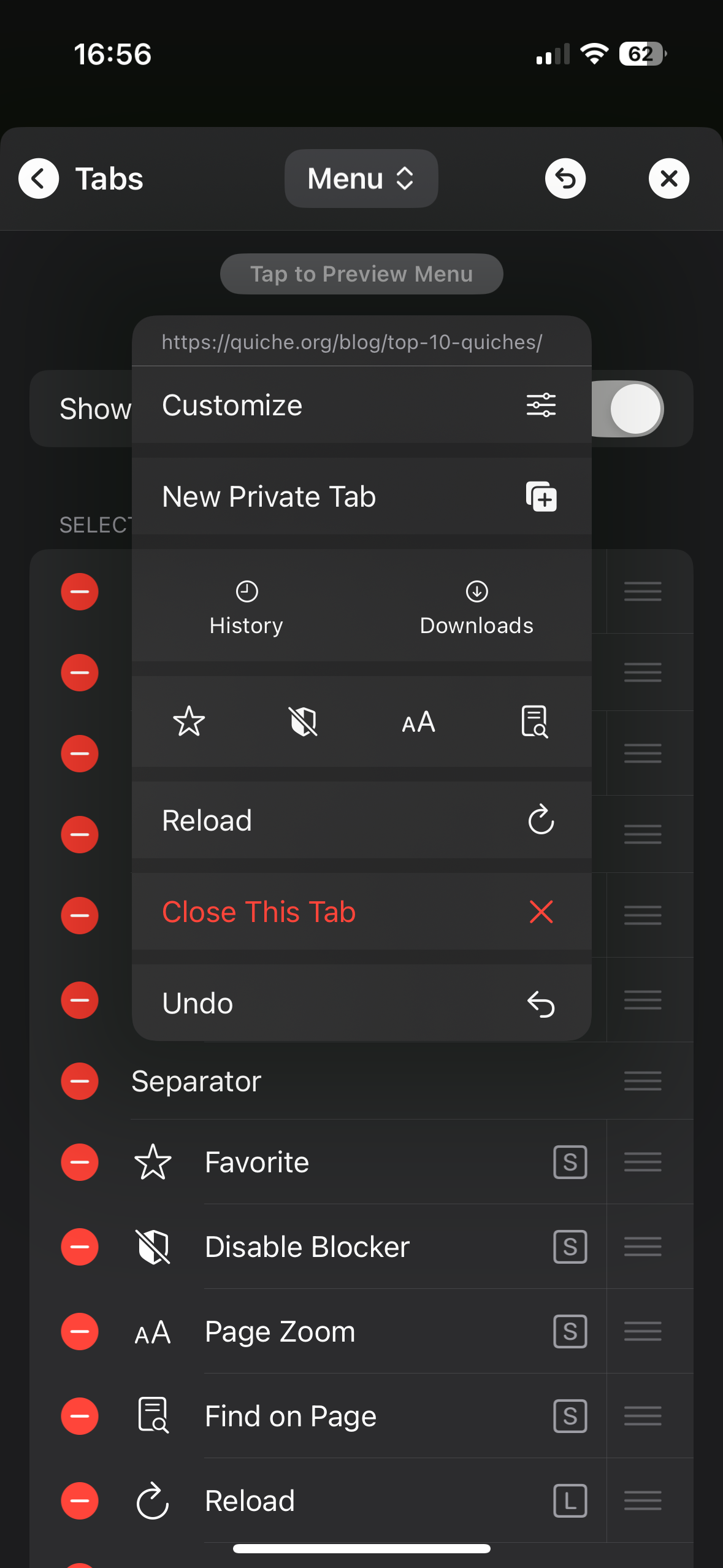Tap the Reload row in menu preview
The width and height of the screenshot is (723, 1568).
(x=361, y=820)
